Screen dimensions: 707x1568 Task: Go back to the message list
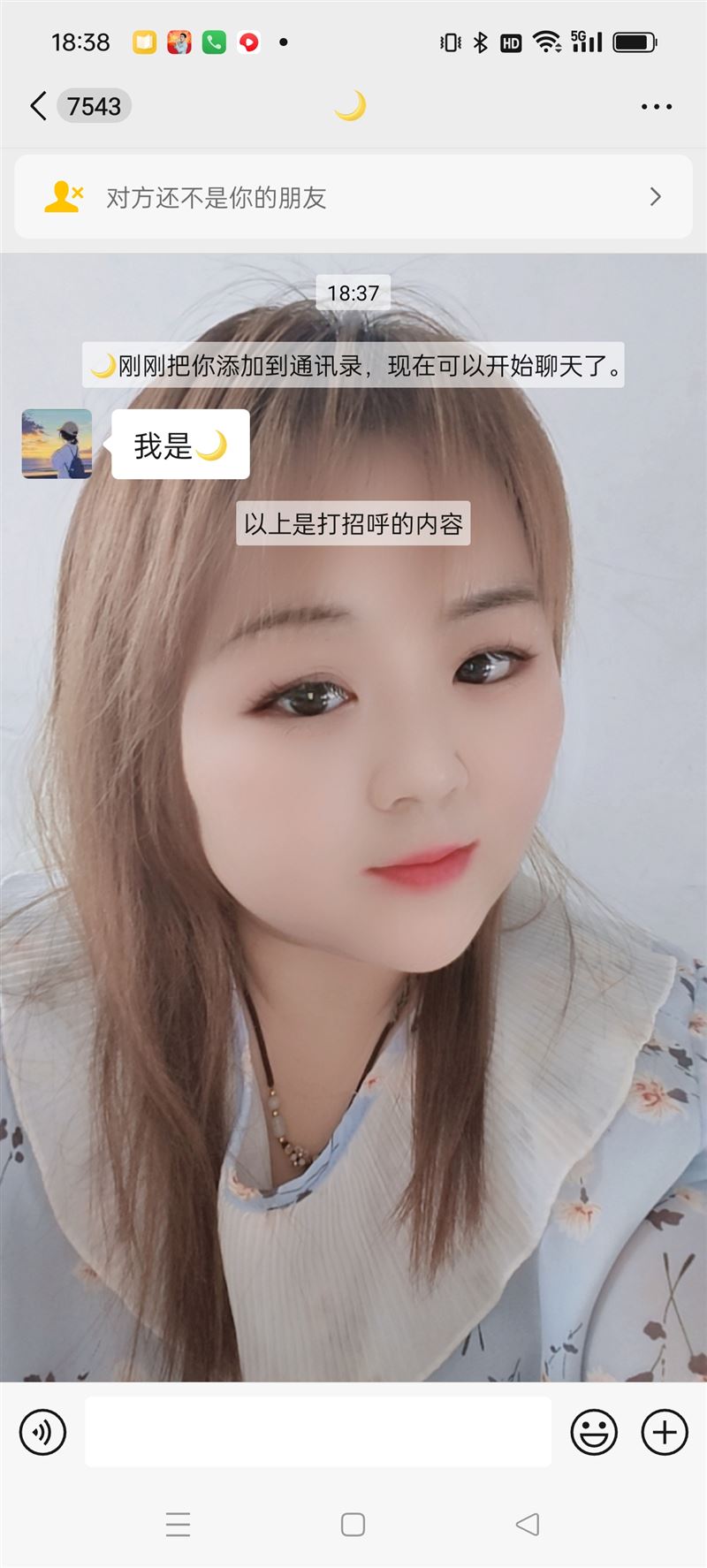[x=39, y=106]
